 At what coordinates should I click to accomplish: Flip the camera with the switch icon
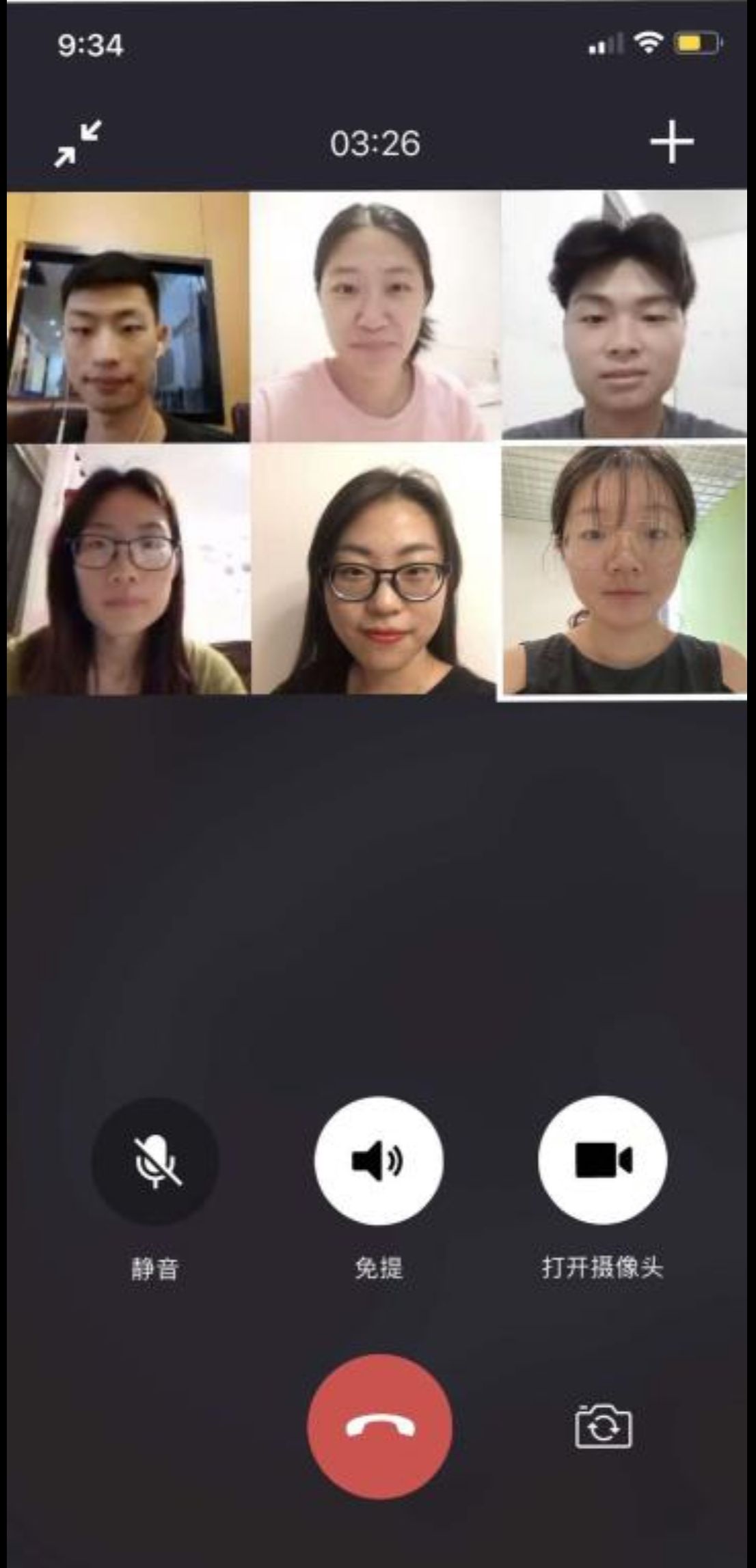point(603,1427)
